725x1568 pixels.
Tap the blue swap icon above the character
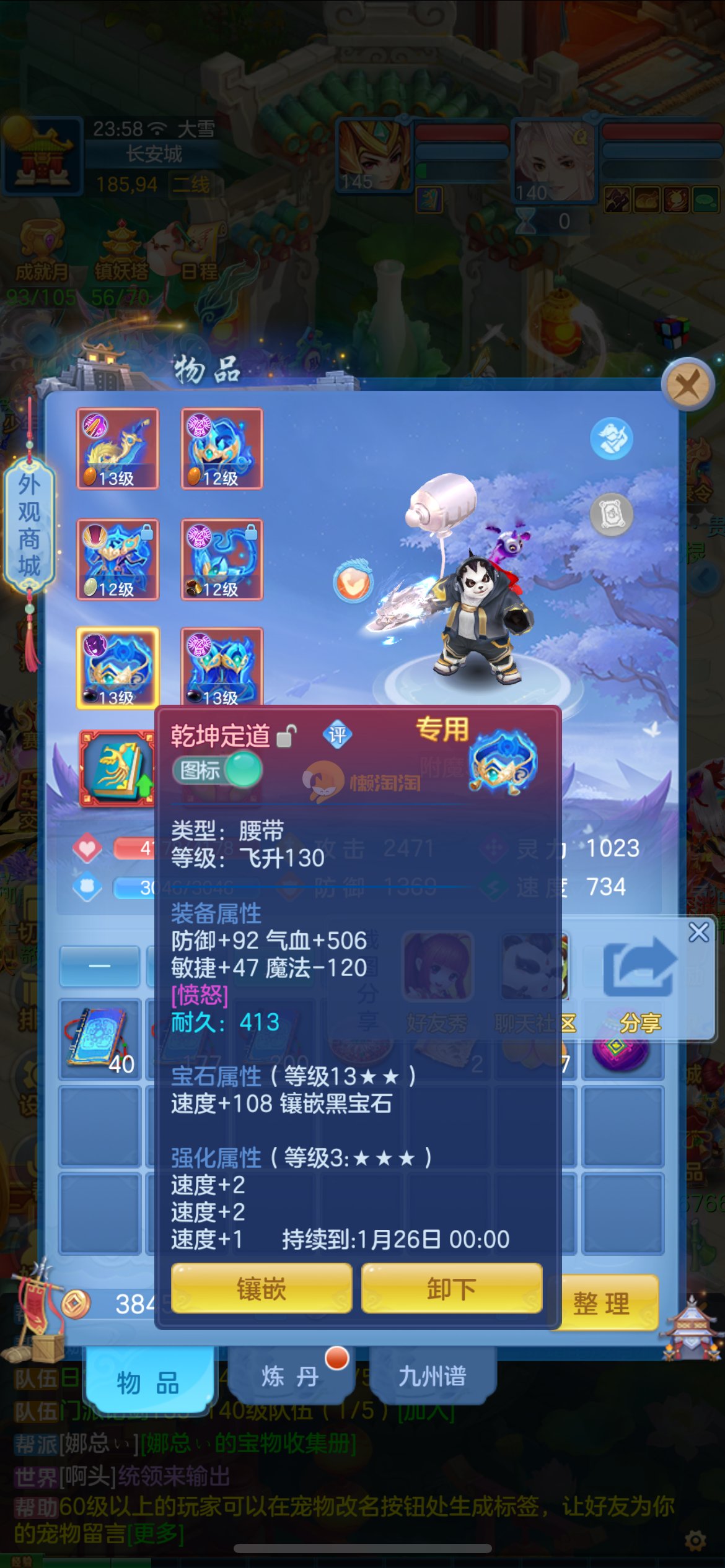point(611,438)
